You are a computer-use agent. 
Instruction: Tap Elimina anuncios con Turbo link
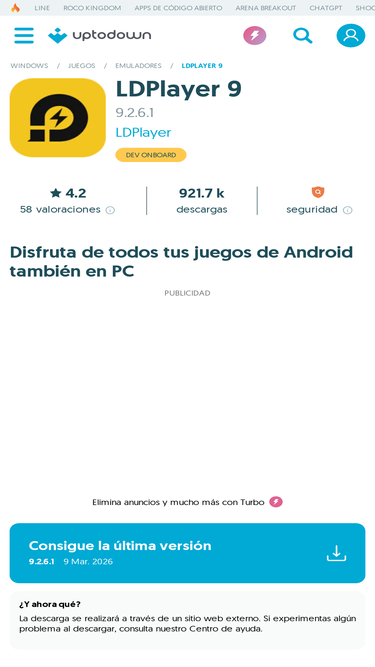[x=188, y=502]
